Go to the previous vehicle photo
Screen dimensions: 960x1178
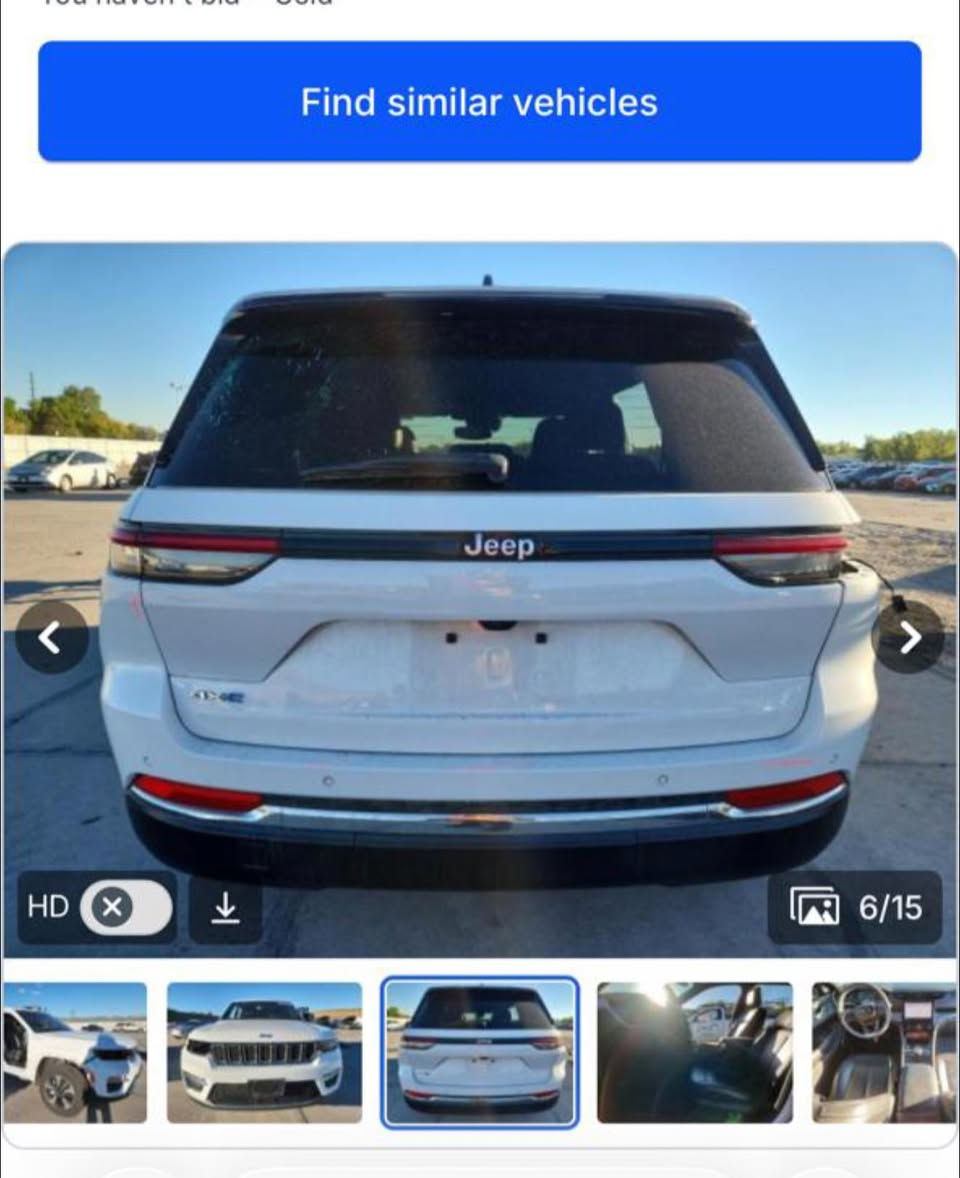pyautogui.click(x=52, y=637)
